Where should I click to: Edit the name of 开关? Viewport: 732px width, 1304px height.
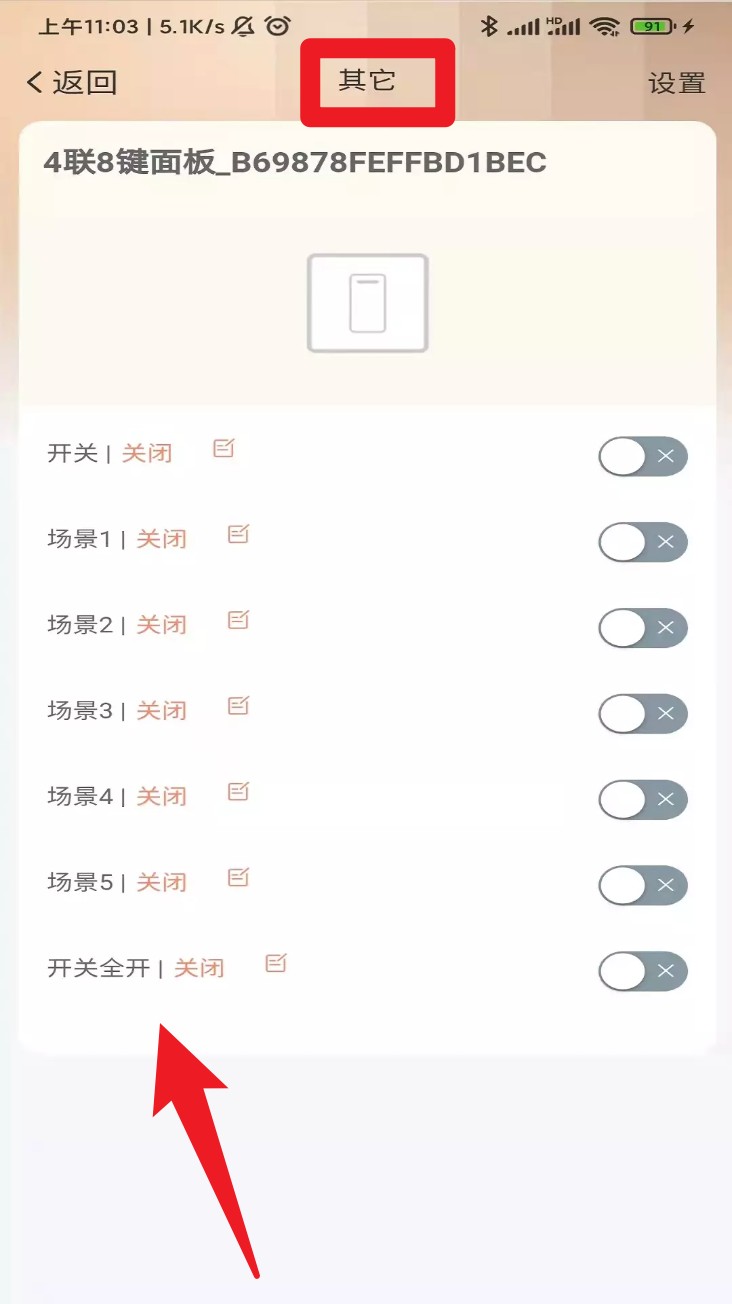tap(224, 449)
